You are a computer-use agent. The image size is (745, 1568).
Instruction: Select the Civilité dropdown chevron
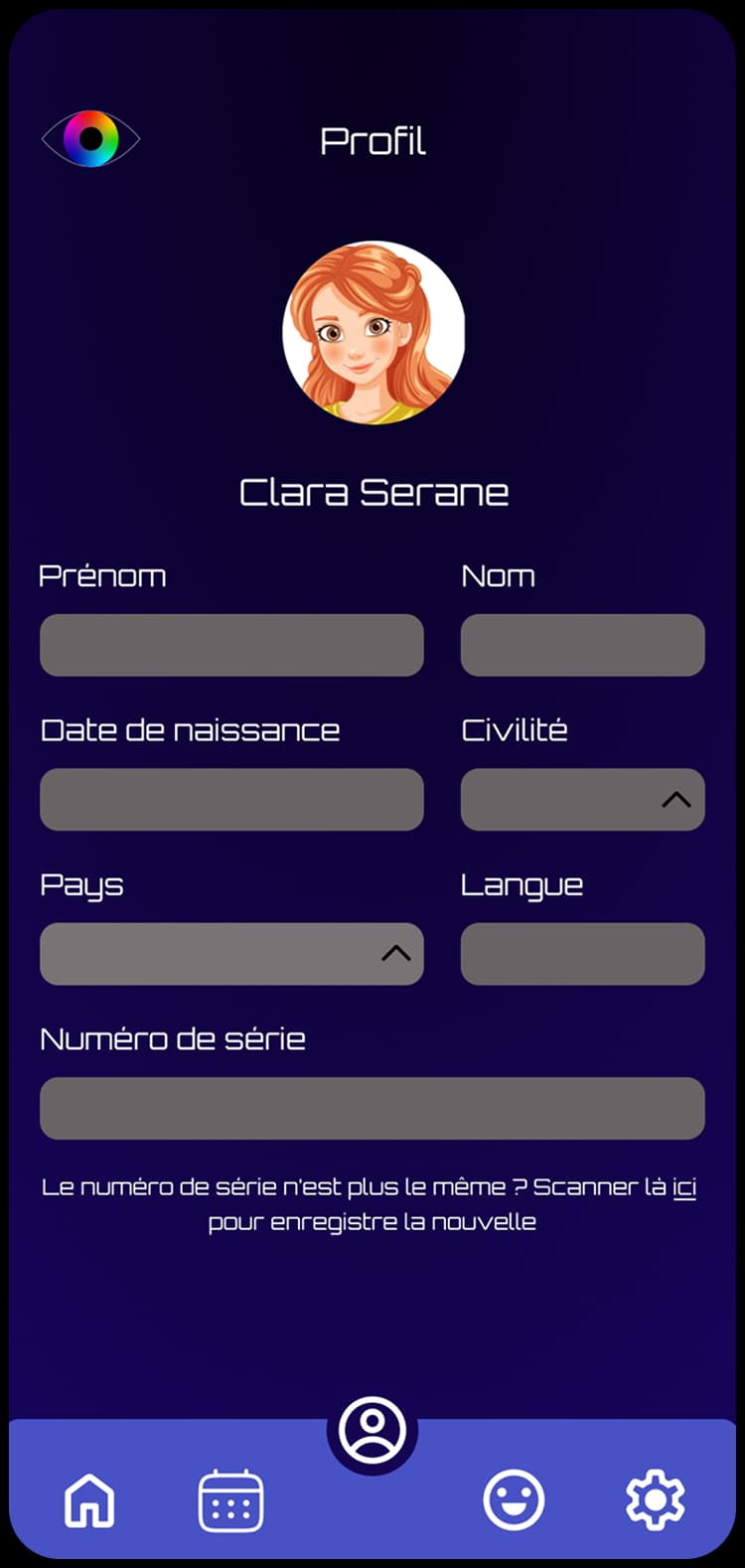(x=675, y=799)
